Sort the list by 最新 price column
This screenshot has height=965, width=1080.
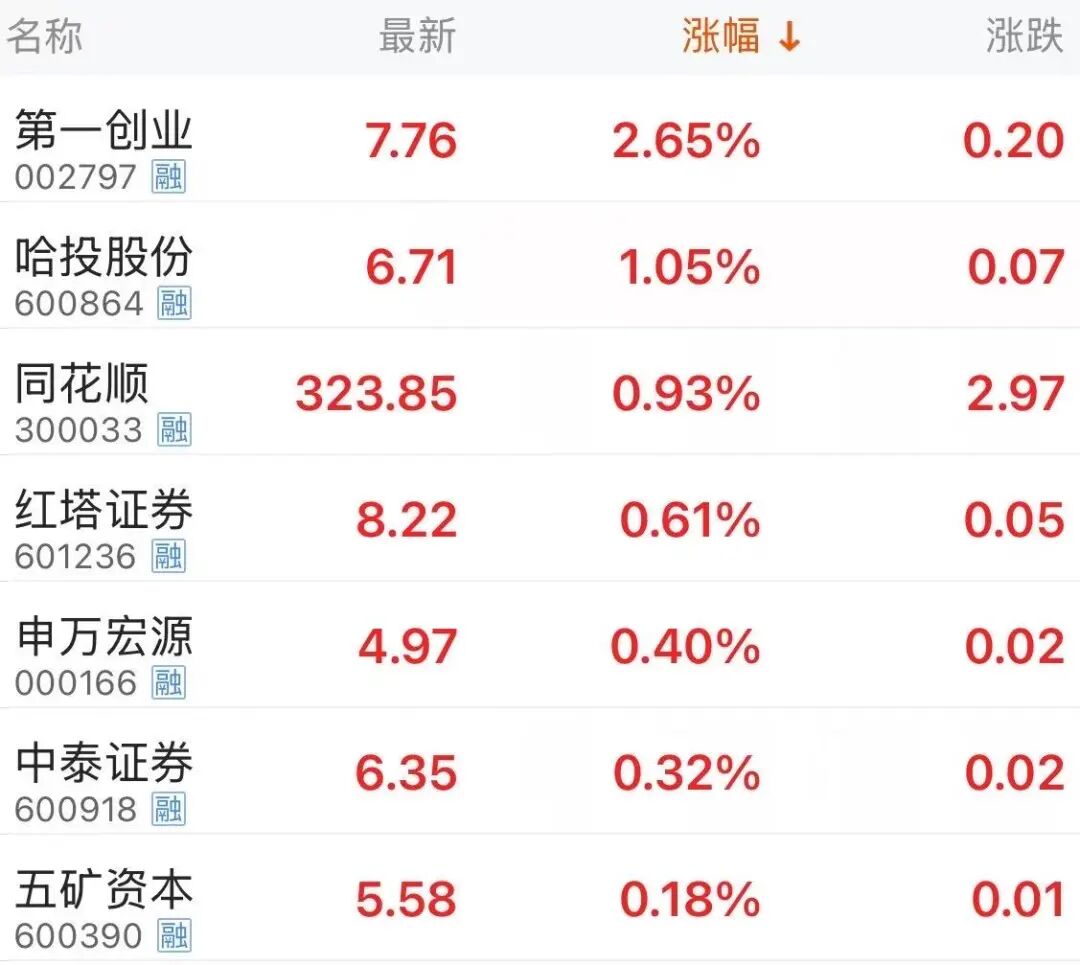[x=417, y=37]
